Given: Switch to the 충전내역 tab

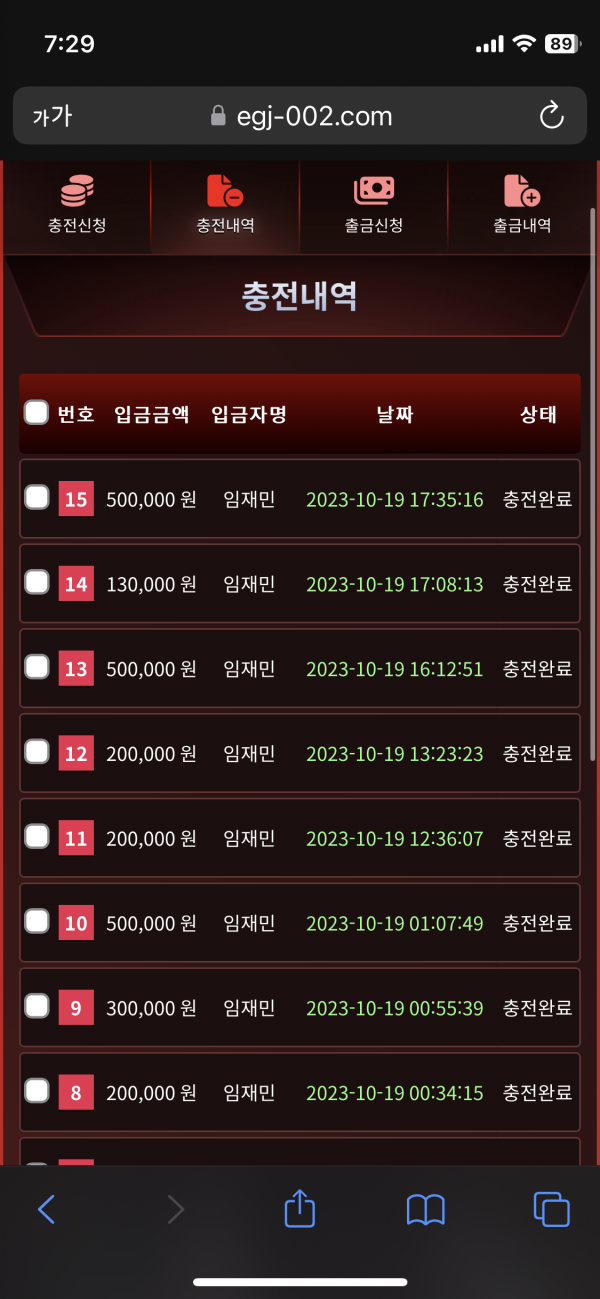Looking at the screenshot, I should point(225,203).
